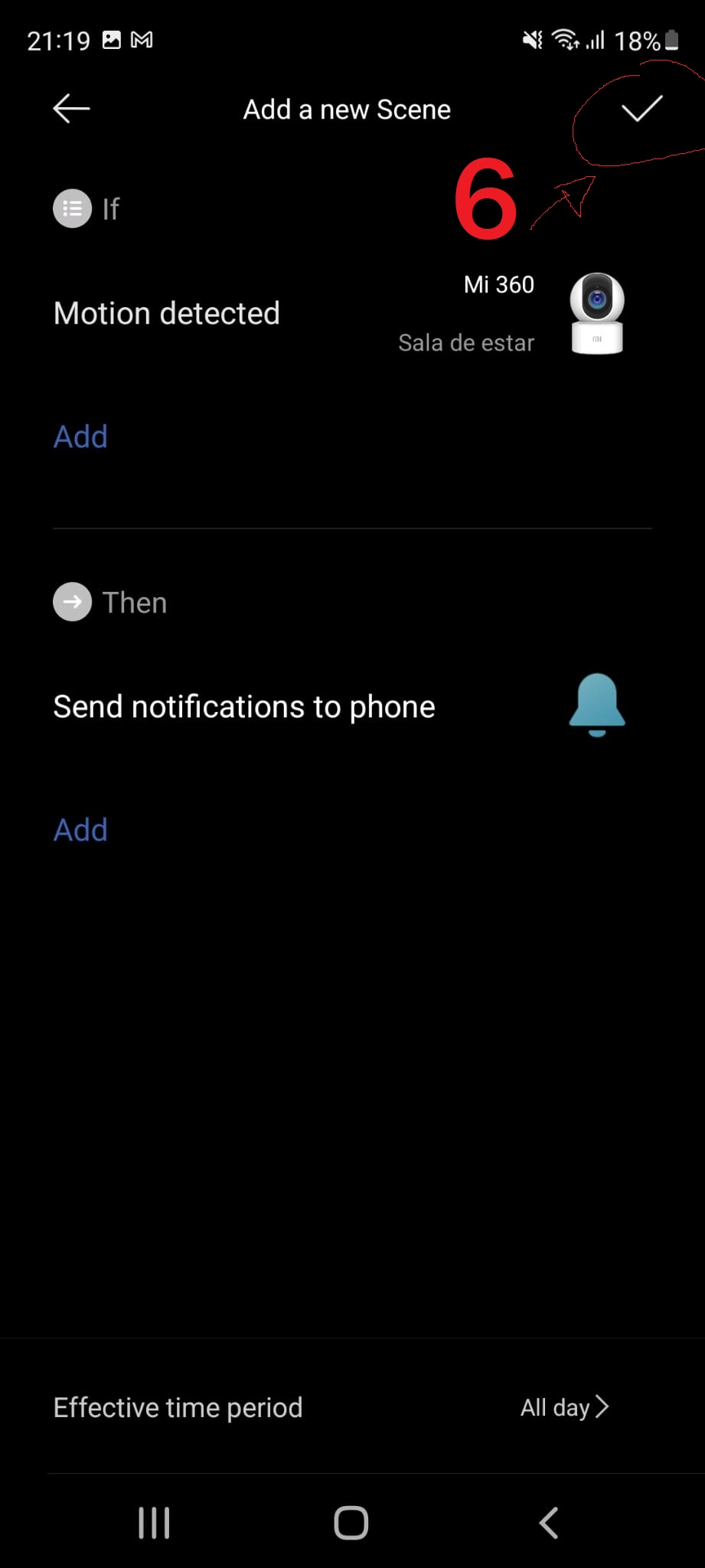The width and height of the screenshot is (705, 1568).
Task: Open Send notifications to phone action
Action: pos(352,706)
